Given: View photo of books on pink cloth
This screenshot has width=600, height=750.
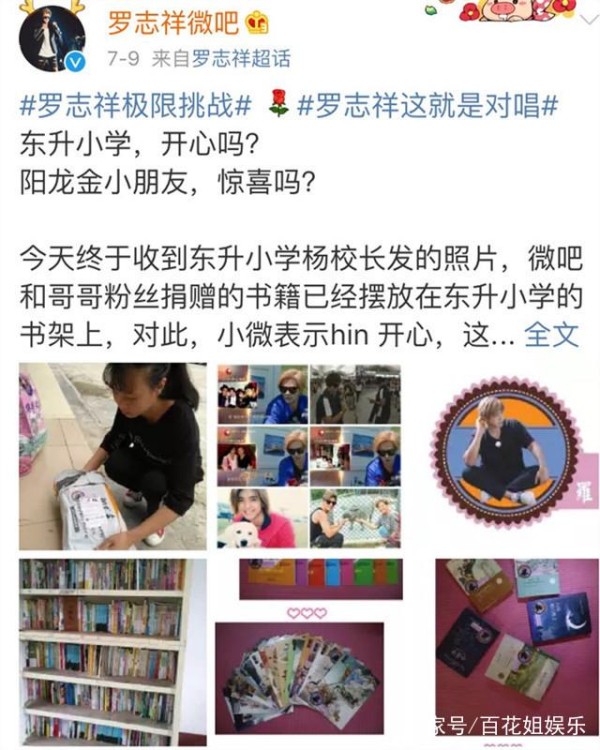Looking at the screenshot, I should (503, 642).
